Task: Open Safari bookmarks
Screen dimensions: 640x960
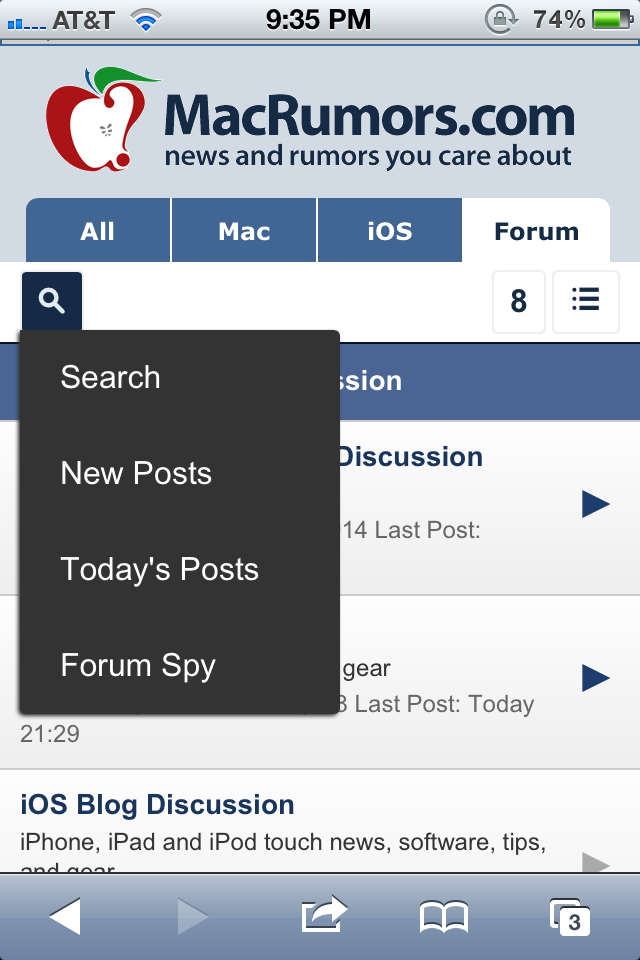Action: 444,916
